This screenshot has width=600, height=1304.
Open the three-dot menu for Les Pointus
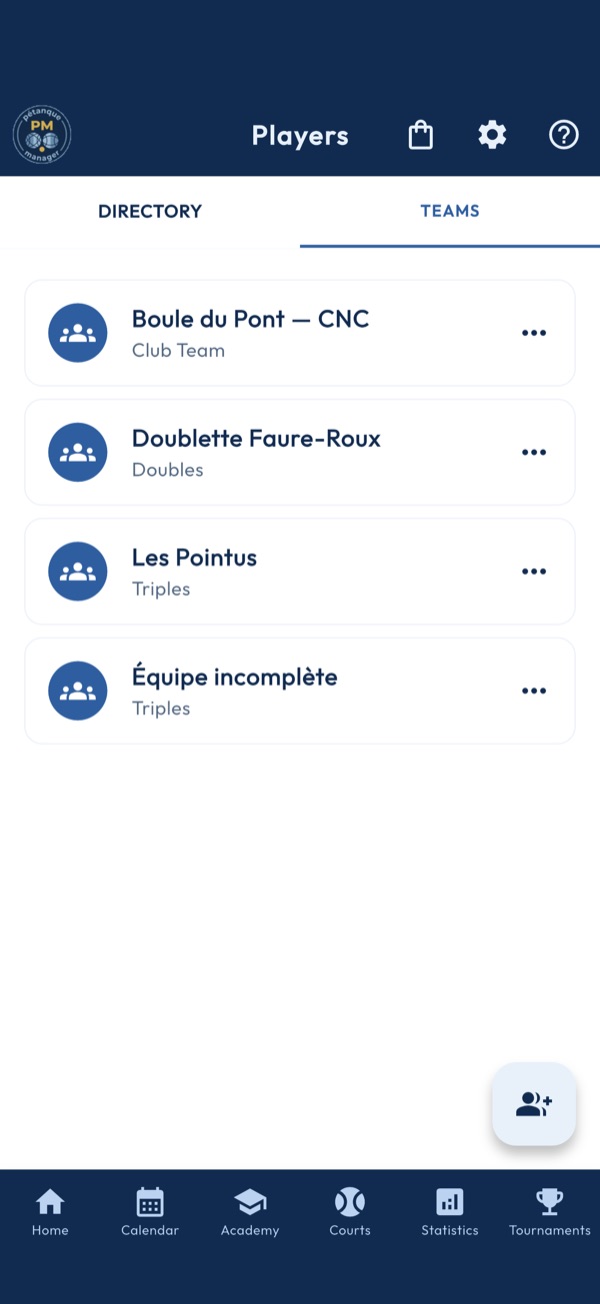[x=534, y=571]
